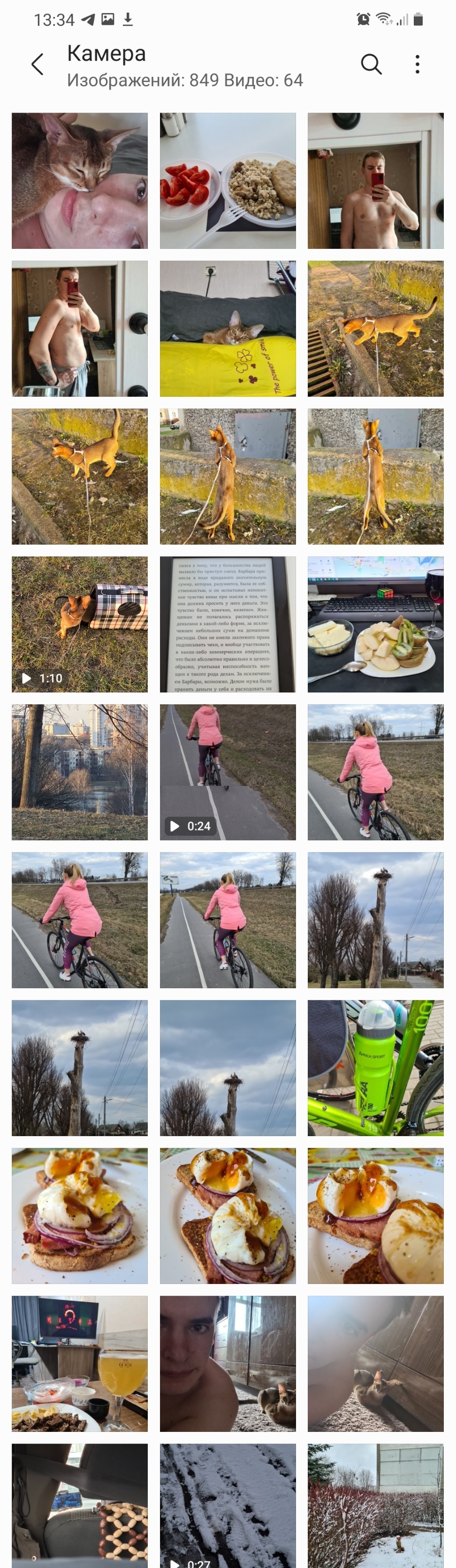Open the fruit plate and keyboard photo
This screenshot has height=1568, width=456.
coord(375,624)
